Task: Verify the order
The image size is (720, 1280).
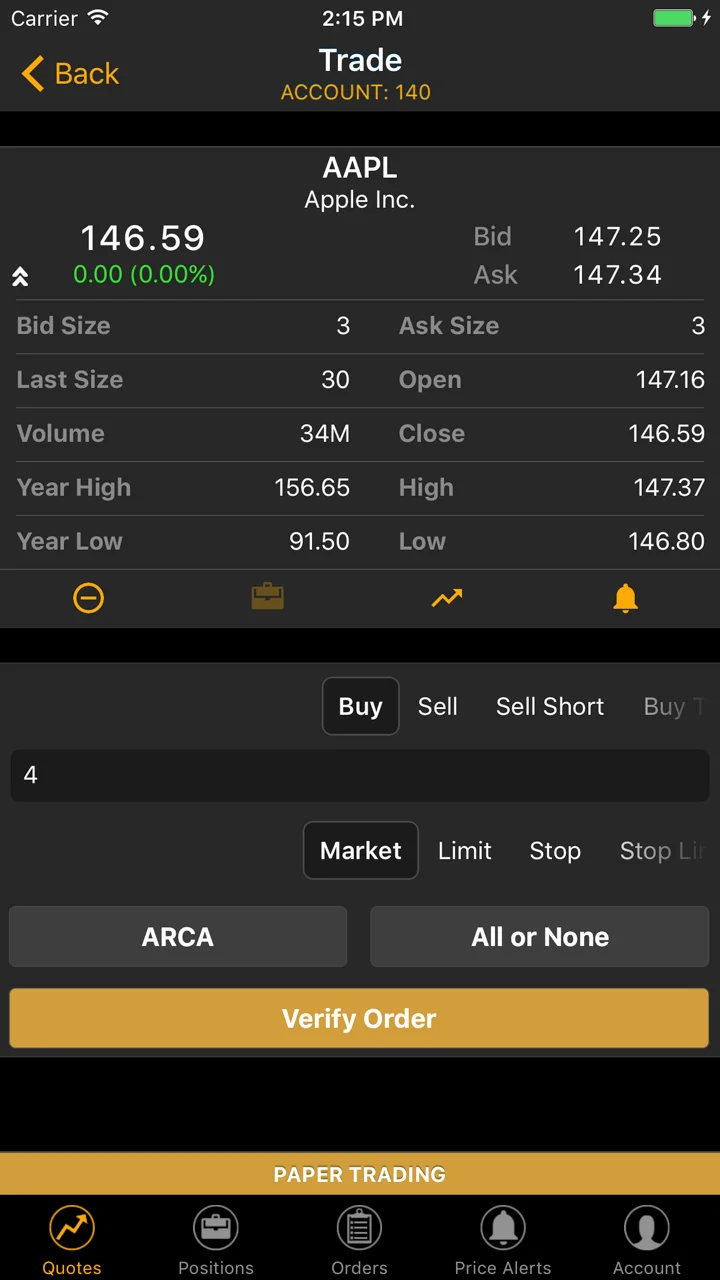Action: (x=360, y=1019)
